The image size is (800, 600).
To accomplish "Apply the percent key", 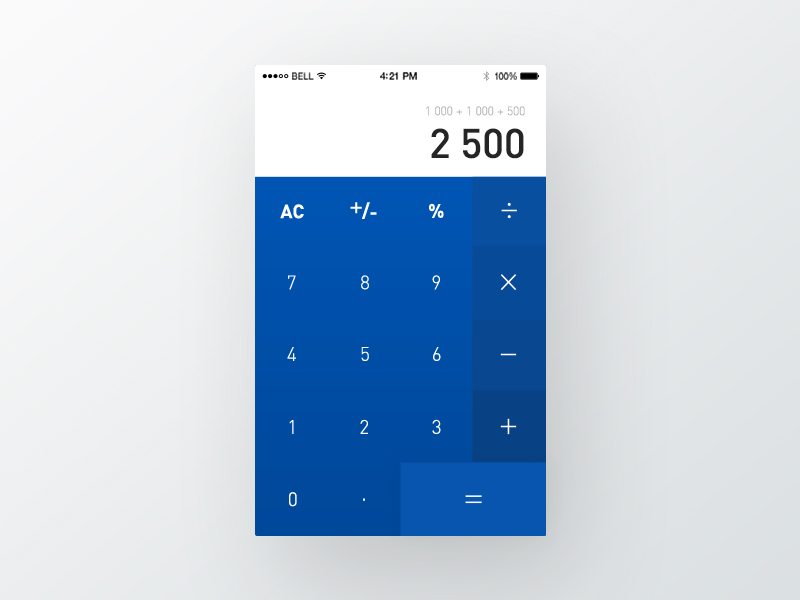I will coord(436,212).
